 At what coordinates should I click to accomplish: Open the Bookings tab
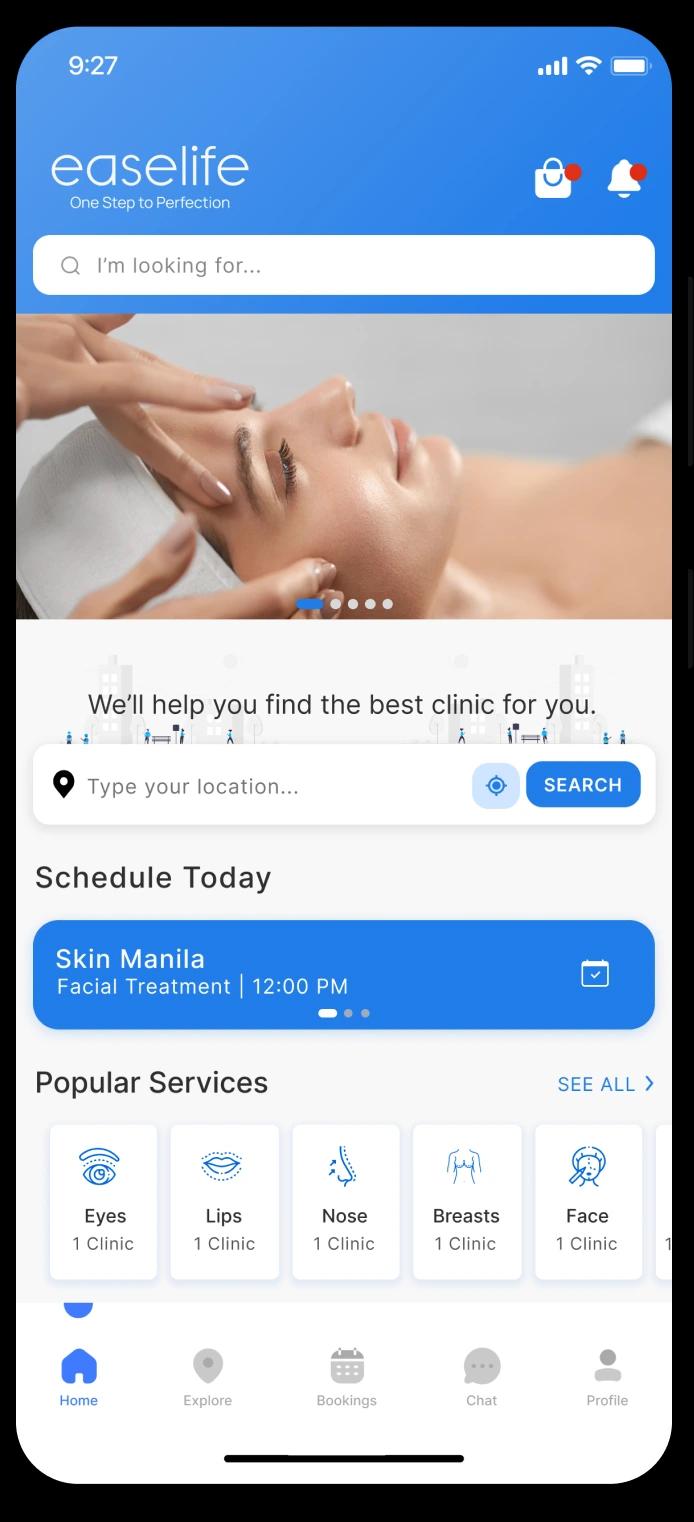click(346, 1377)
